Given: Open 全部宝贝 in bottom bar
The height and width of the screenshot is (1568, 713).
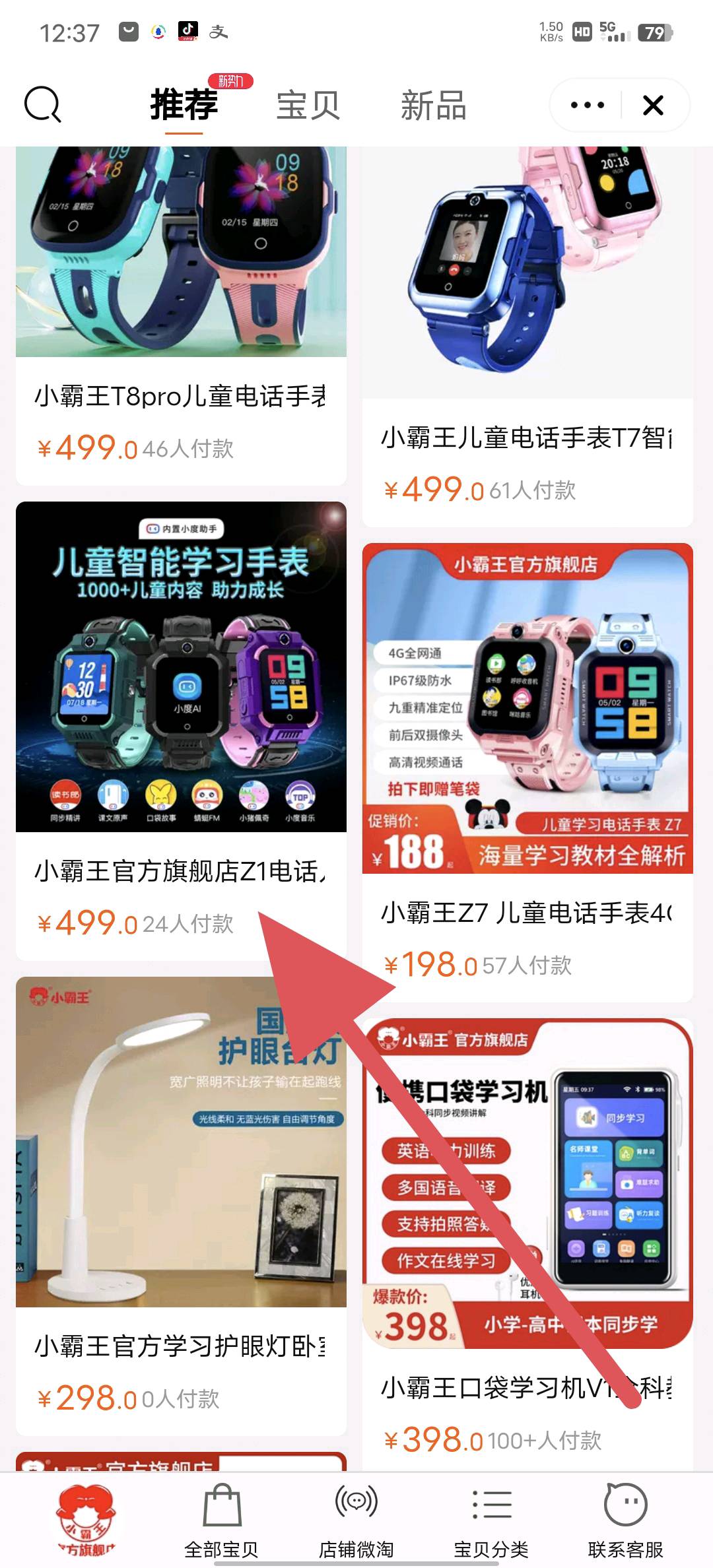Looking at the screenshot, I should [x=221, y=1520].
